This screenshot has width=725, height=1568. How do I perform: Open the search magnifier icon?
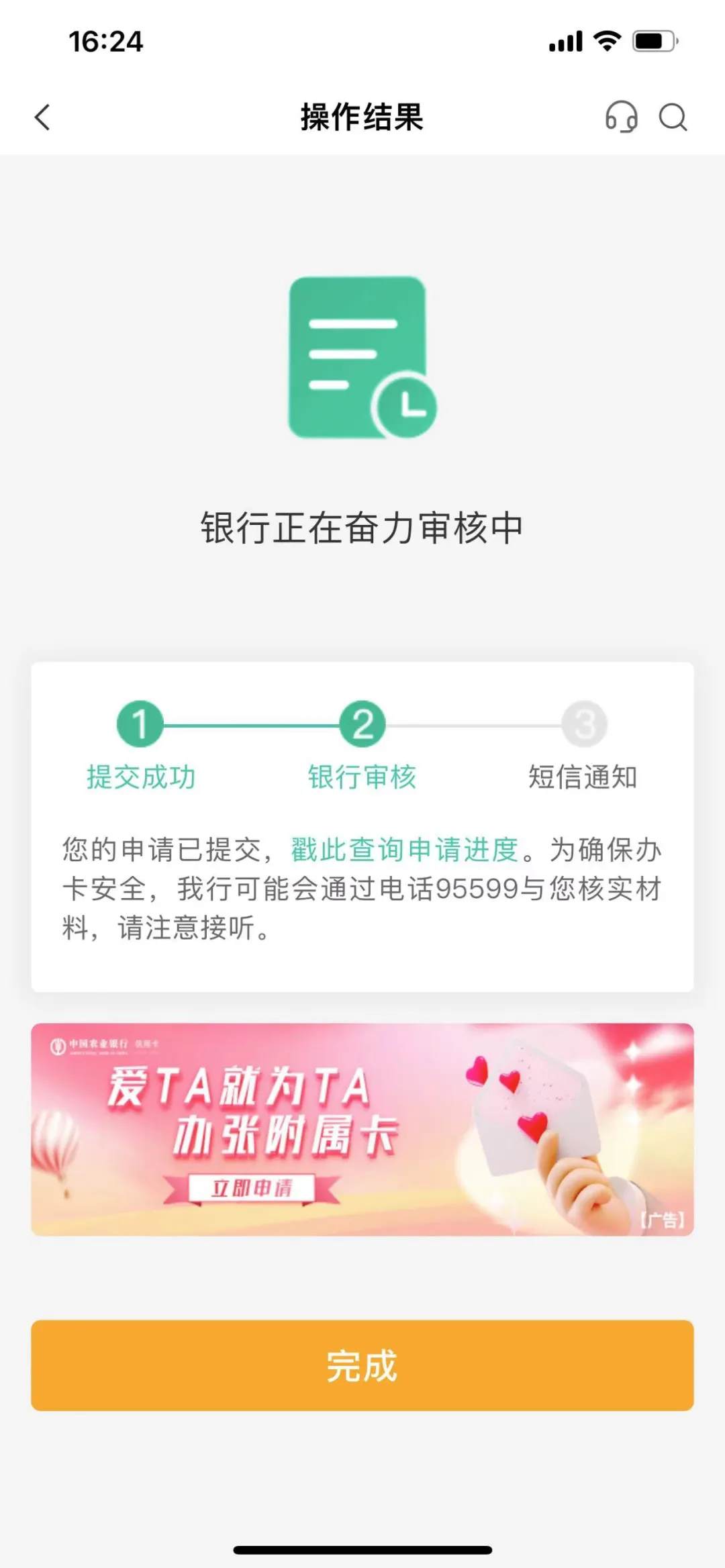pos(673,117)
